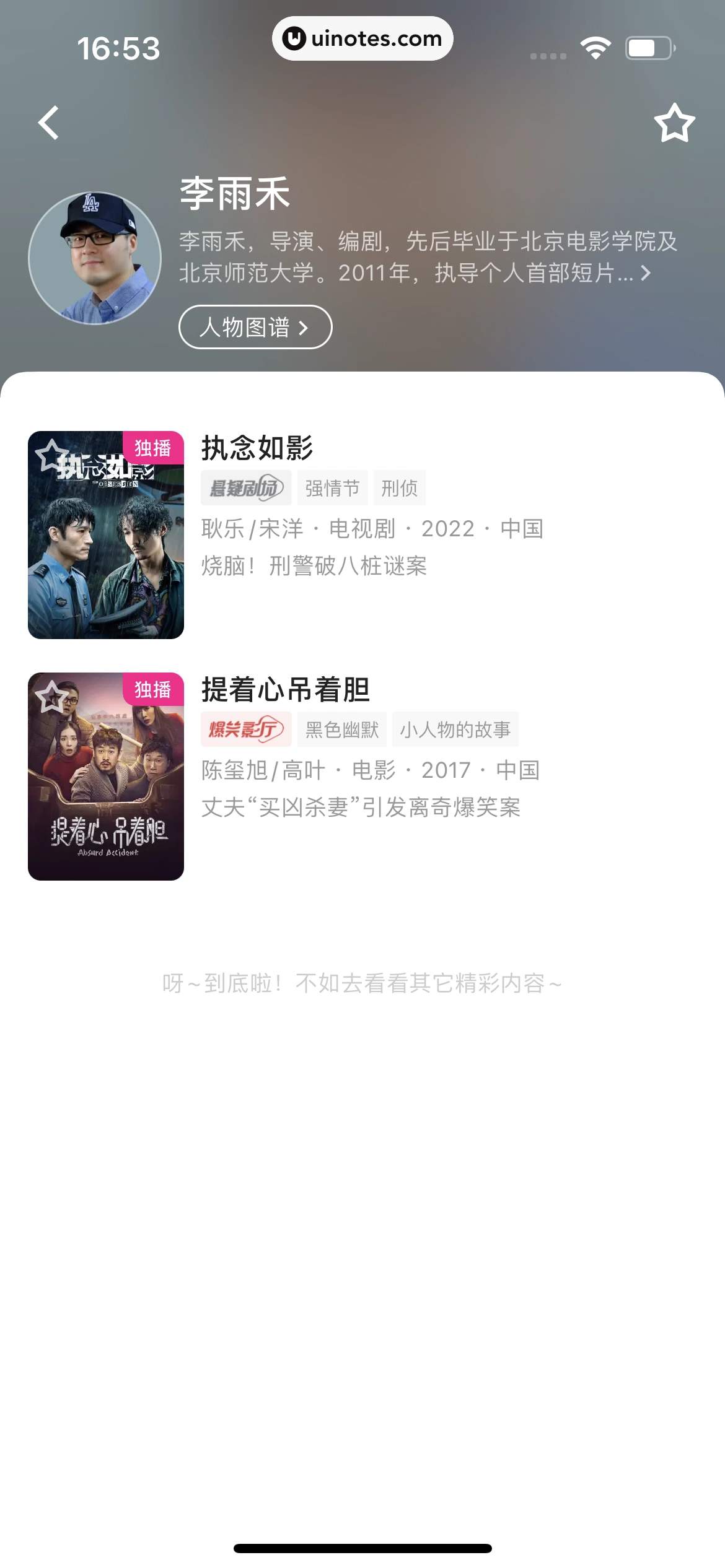Favorite 李雨禾 with the star icon
Viewport: 725px width, 1568px height.
coord(674,123)
